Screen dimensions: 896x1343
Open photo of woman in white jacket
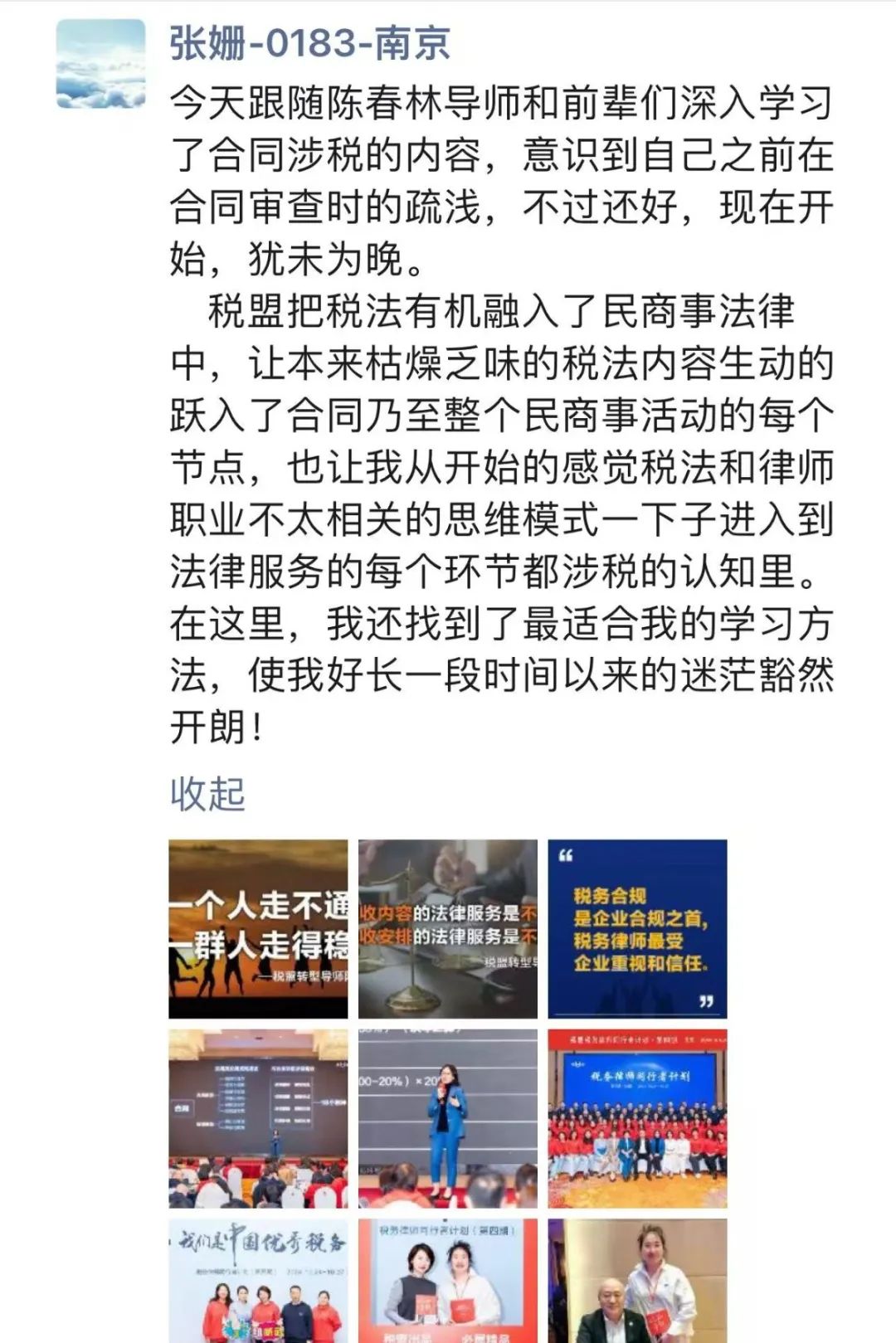point(637,1282)
